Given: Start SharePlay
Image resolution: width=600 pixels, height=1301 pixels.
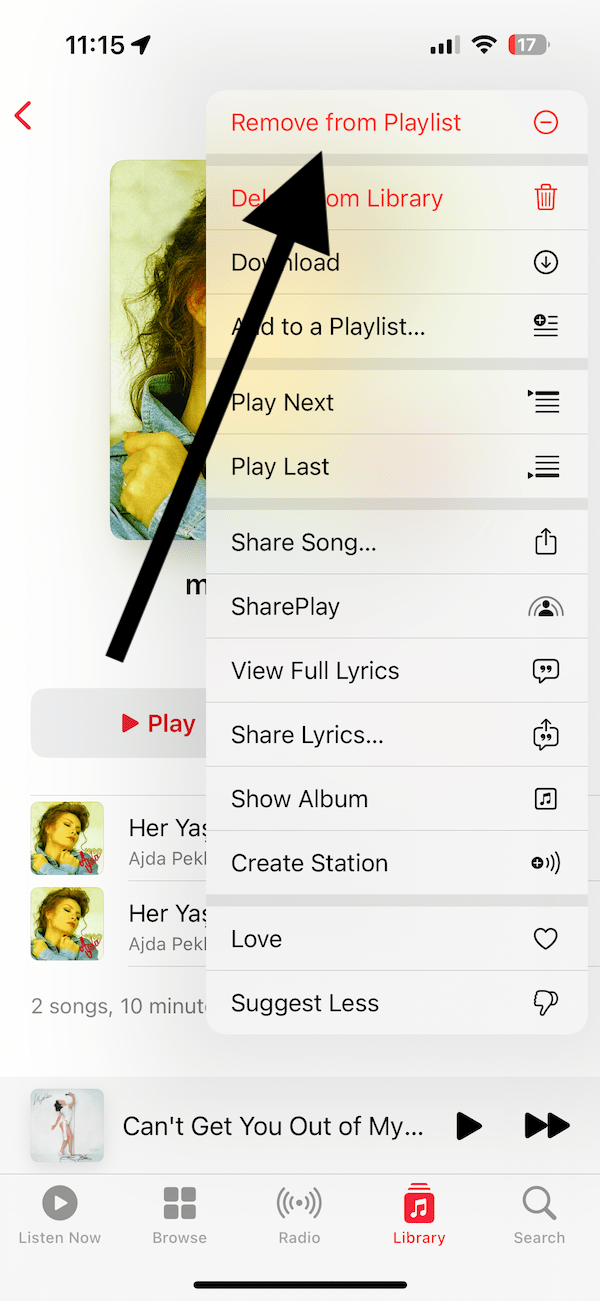Looking at the screenshot, I should (x=396, y=606).
